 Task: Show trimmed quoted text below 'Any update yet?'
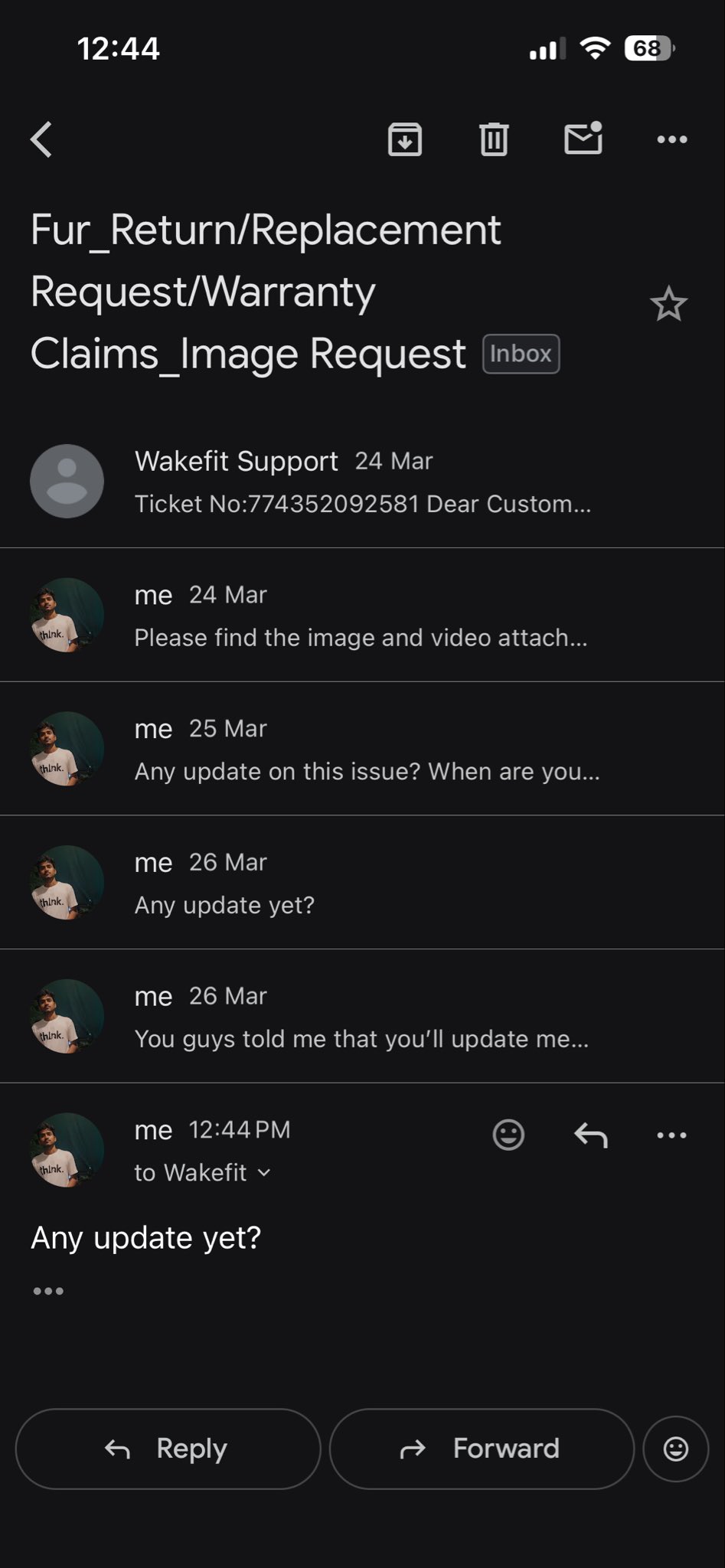(48, 1291)
